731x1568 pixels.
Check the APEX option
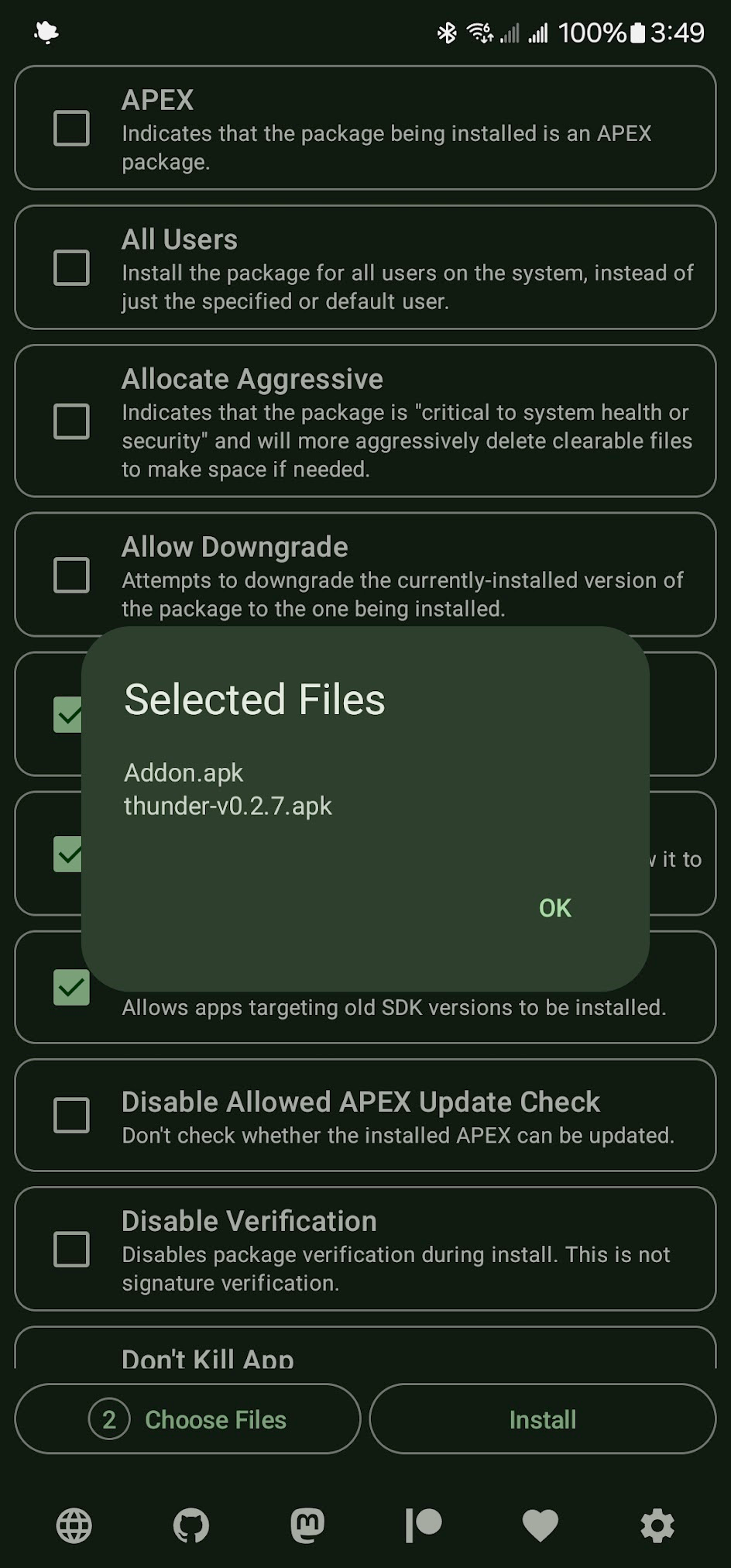pos(71,128)
